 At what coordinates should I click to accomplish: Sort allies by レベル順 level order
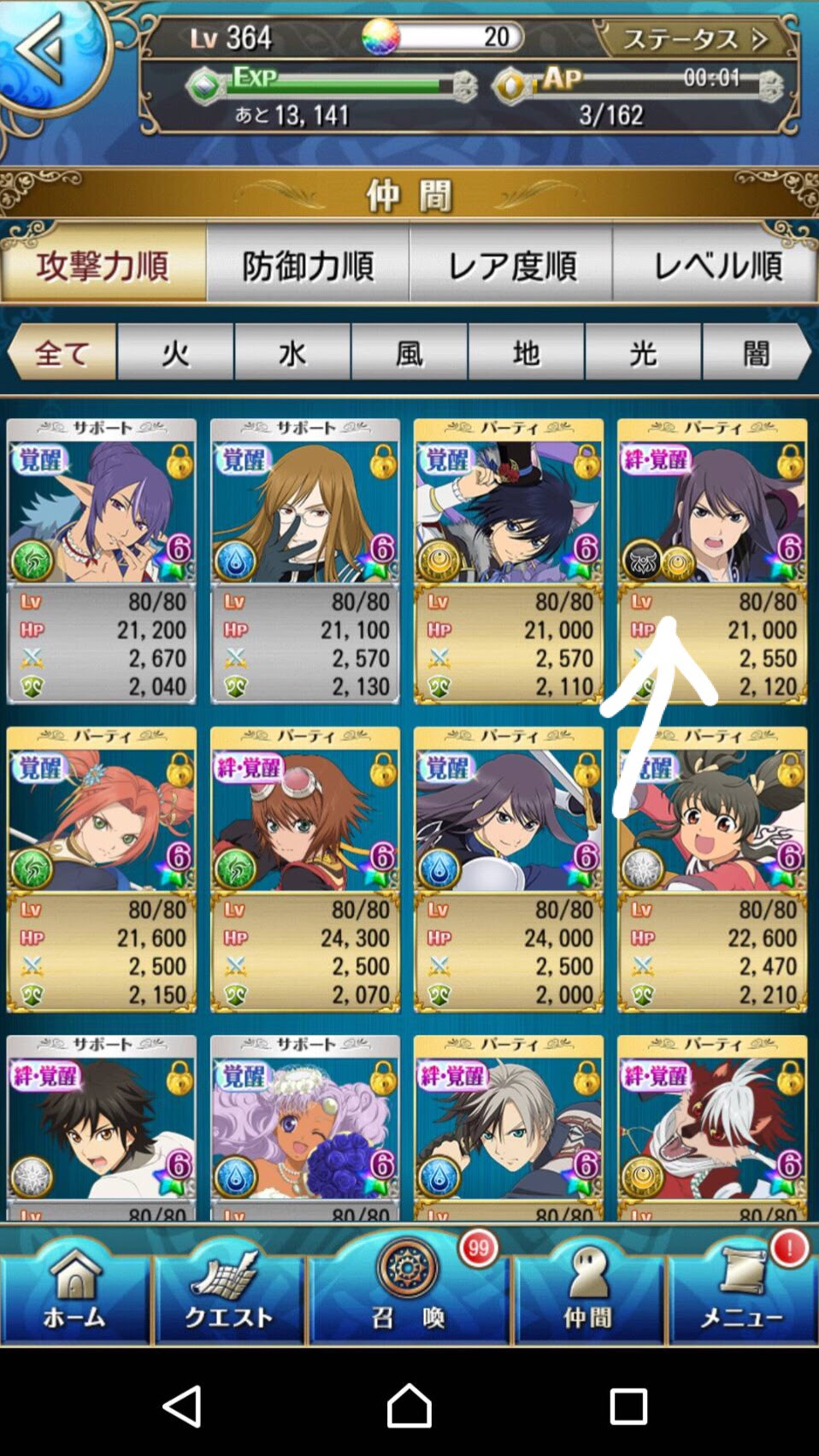click(715, 266)
